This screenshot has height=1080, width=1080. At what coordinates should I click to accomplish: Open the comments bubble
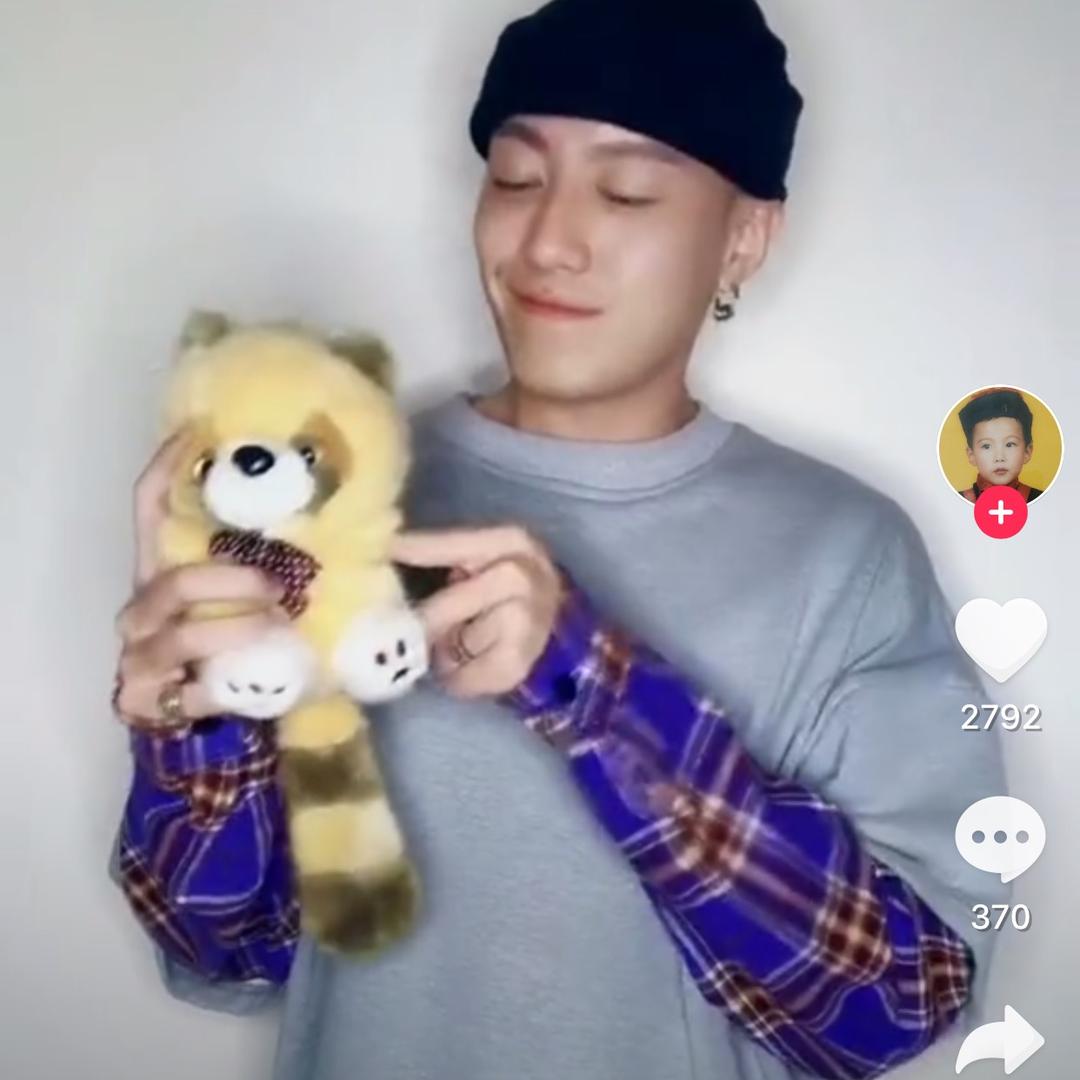point(1000,838)
